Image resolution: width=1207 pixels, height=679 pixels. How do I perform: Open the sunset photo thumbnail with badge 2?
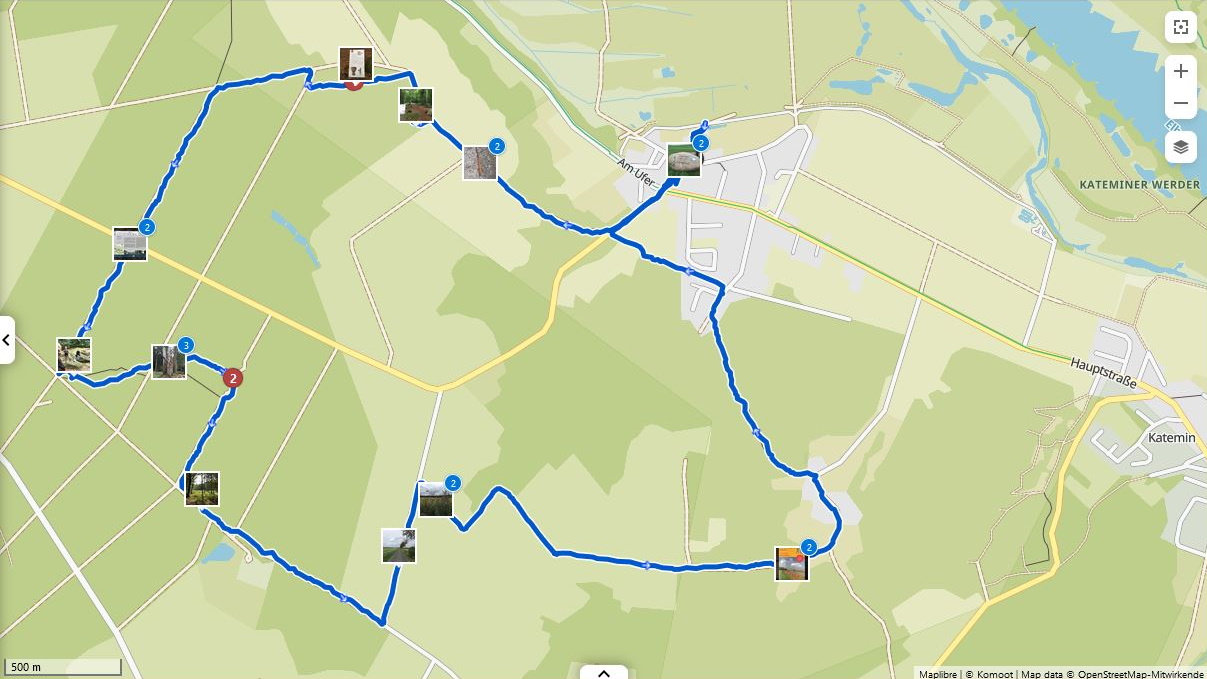point(791,564)
